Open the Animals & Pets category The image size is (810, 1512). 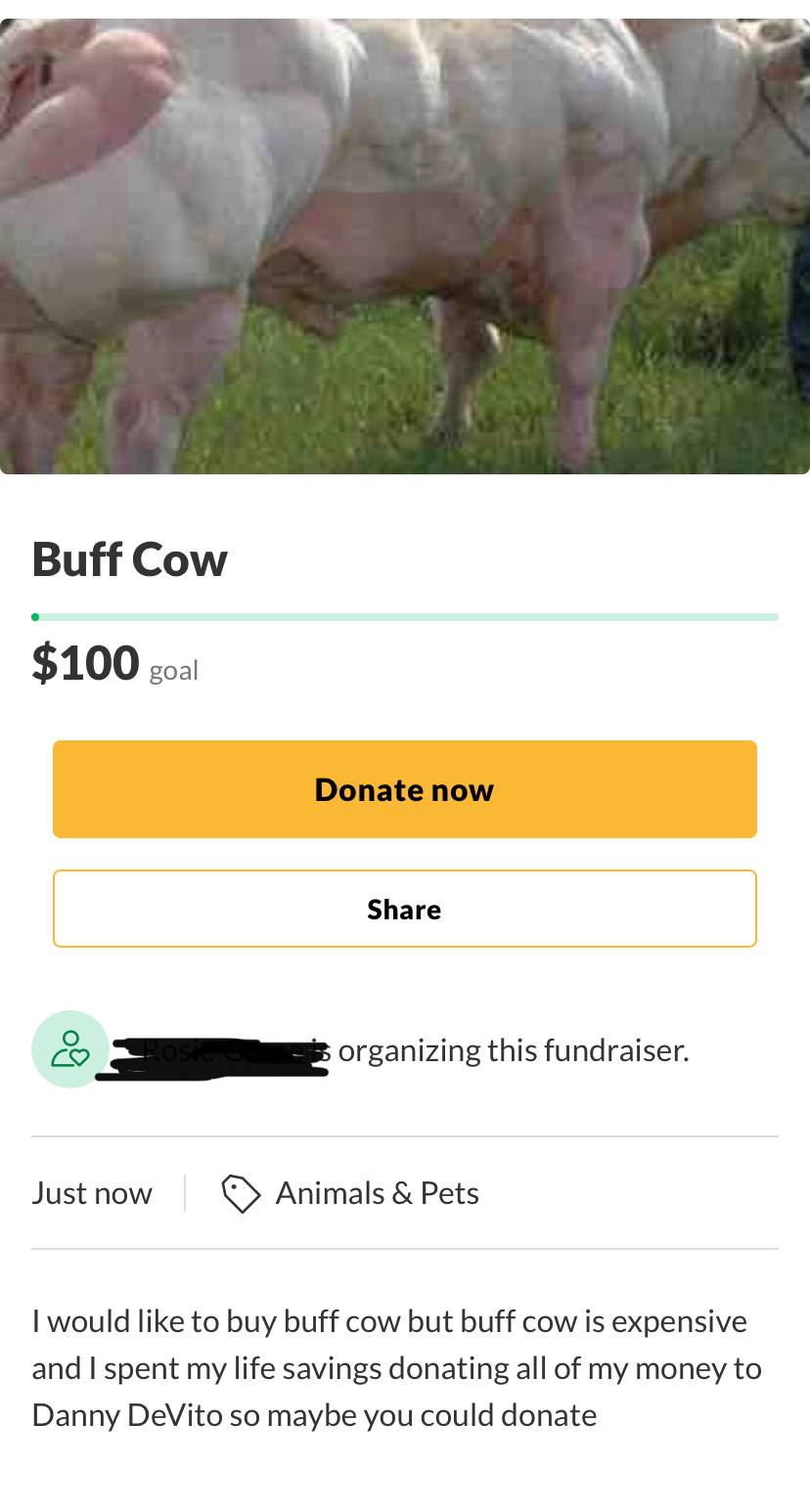[377, 1192]
